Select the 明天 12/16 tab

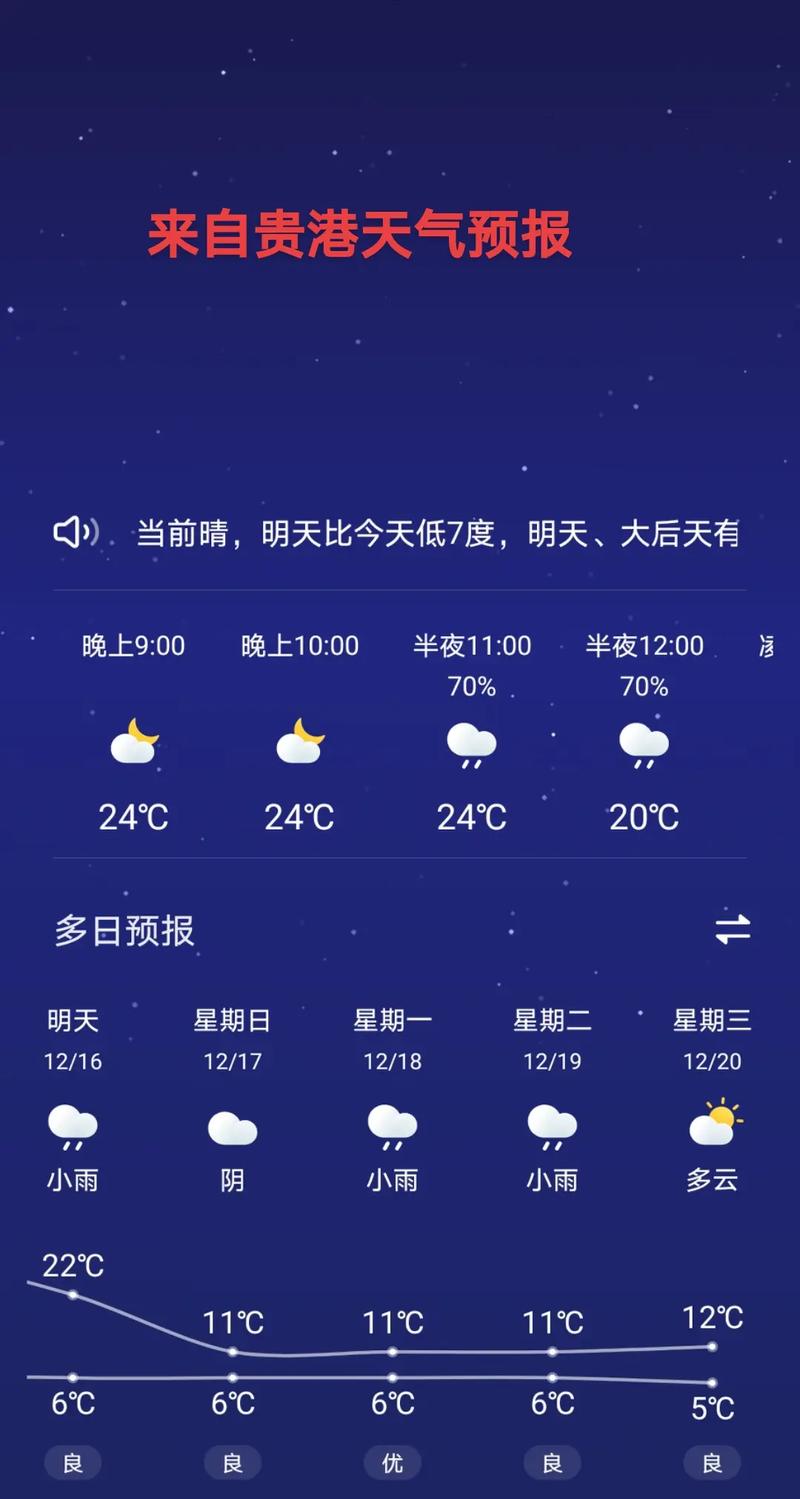pos(71,1020)
